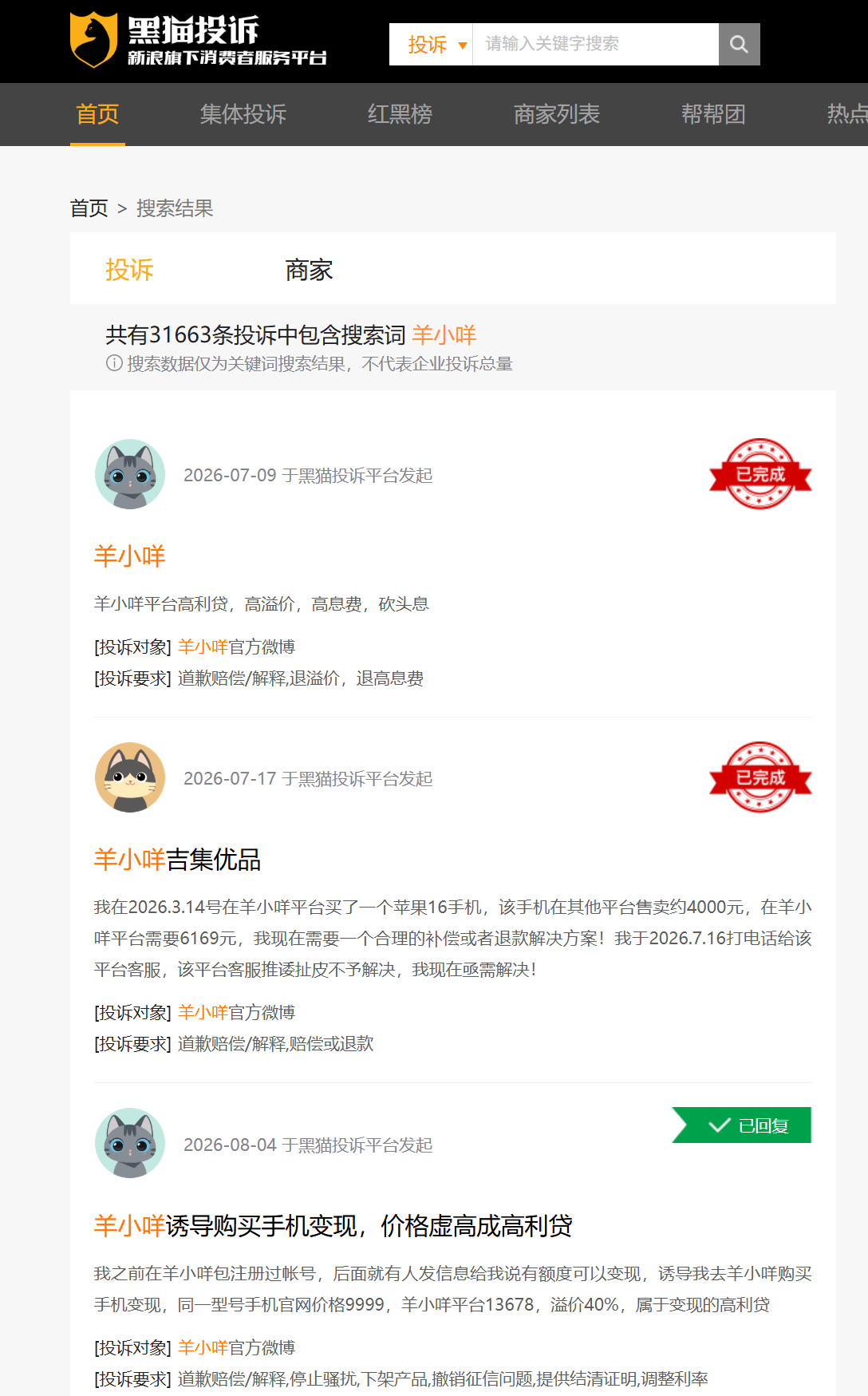Open the 帮帮团 nav item
This screenshot has width=868, height=1396.
point(713,114)
